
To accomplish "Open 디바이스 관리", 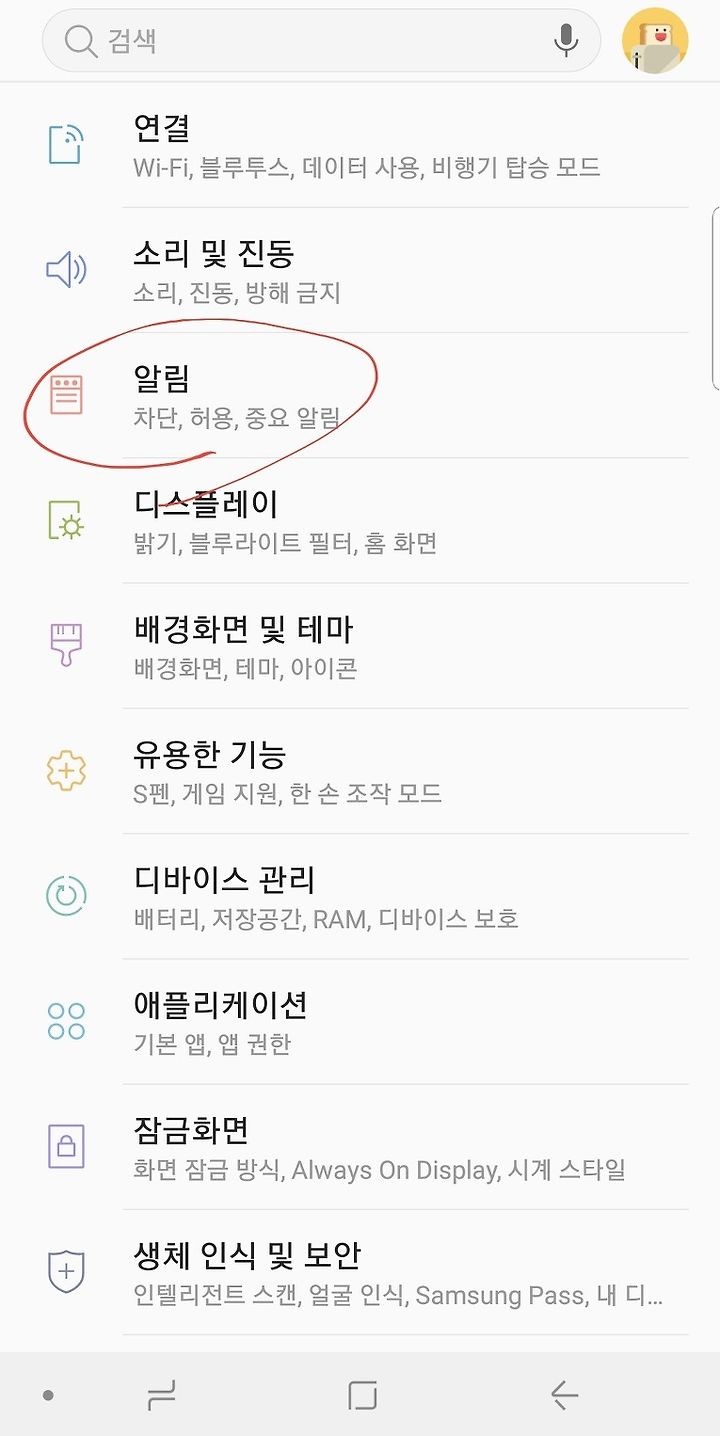I will point(360,896).
